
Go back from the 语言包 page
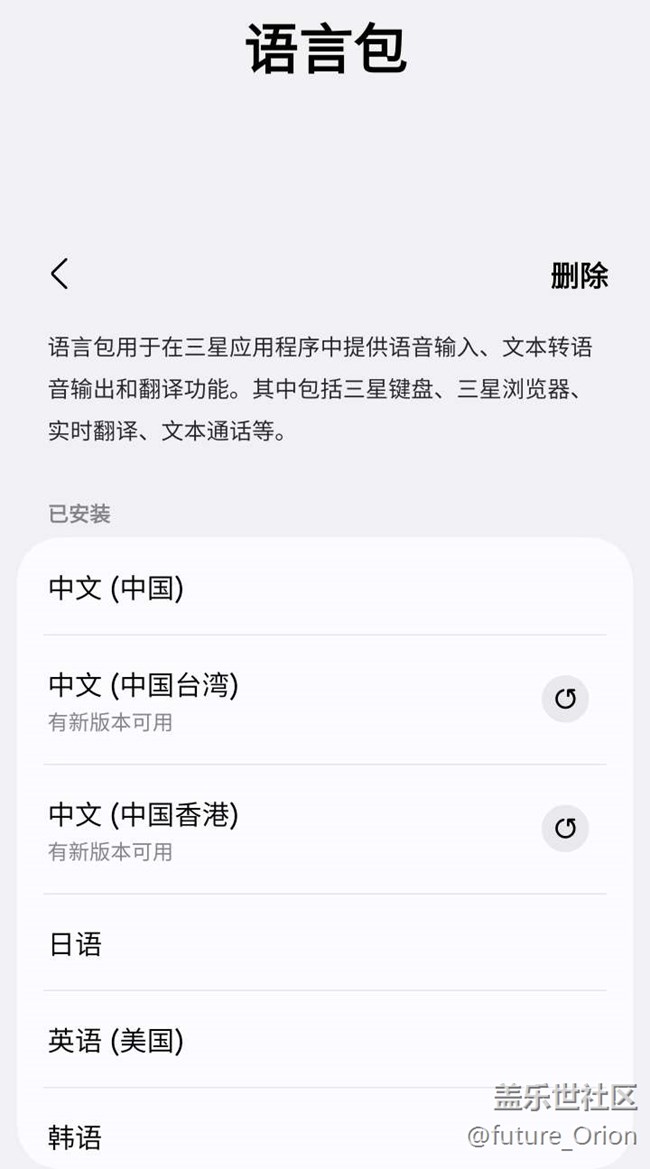click(x=60, y=274)
